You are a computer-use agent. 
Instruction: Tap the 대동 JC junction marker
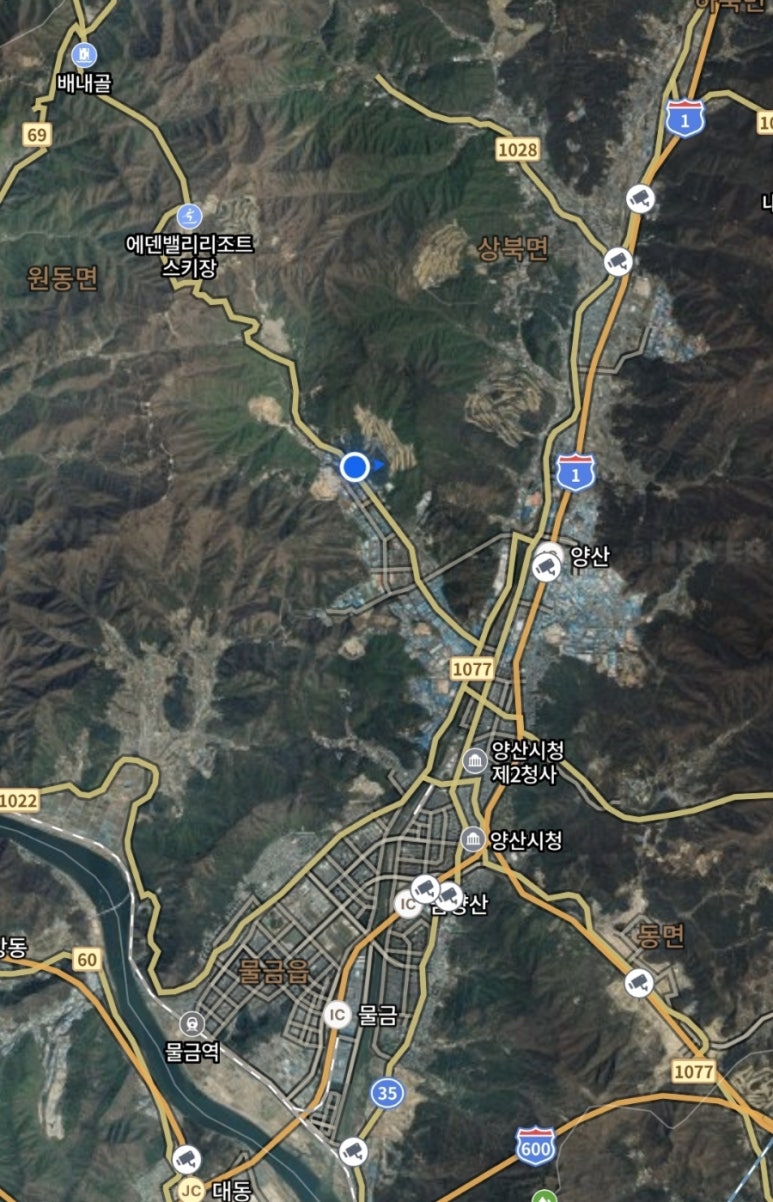(191, 1190)
